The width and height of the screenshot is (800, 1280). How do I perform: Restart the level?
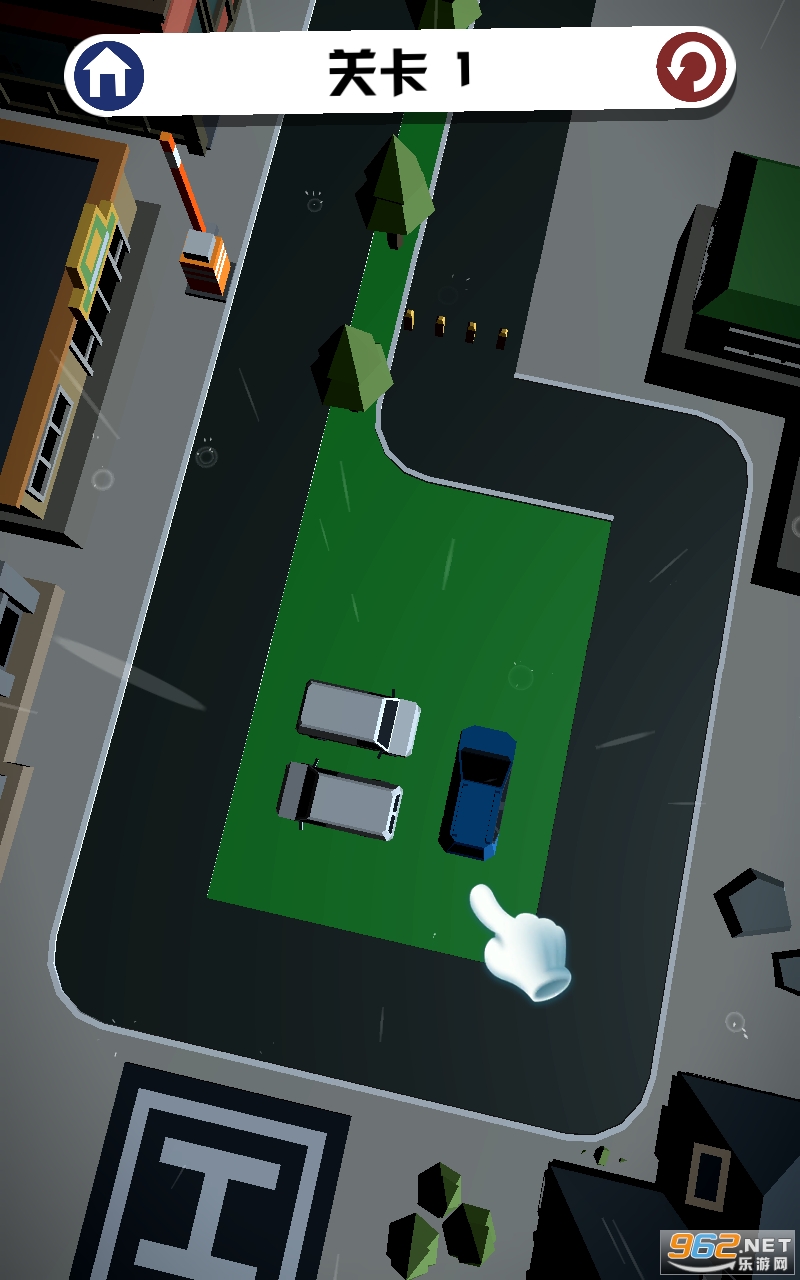[x=691, y=68]
